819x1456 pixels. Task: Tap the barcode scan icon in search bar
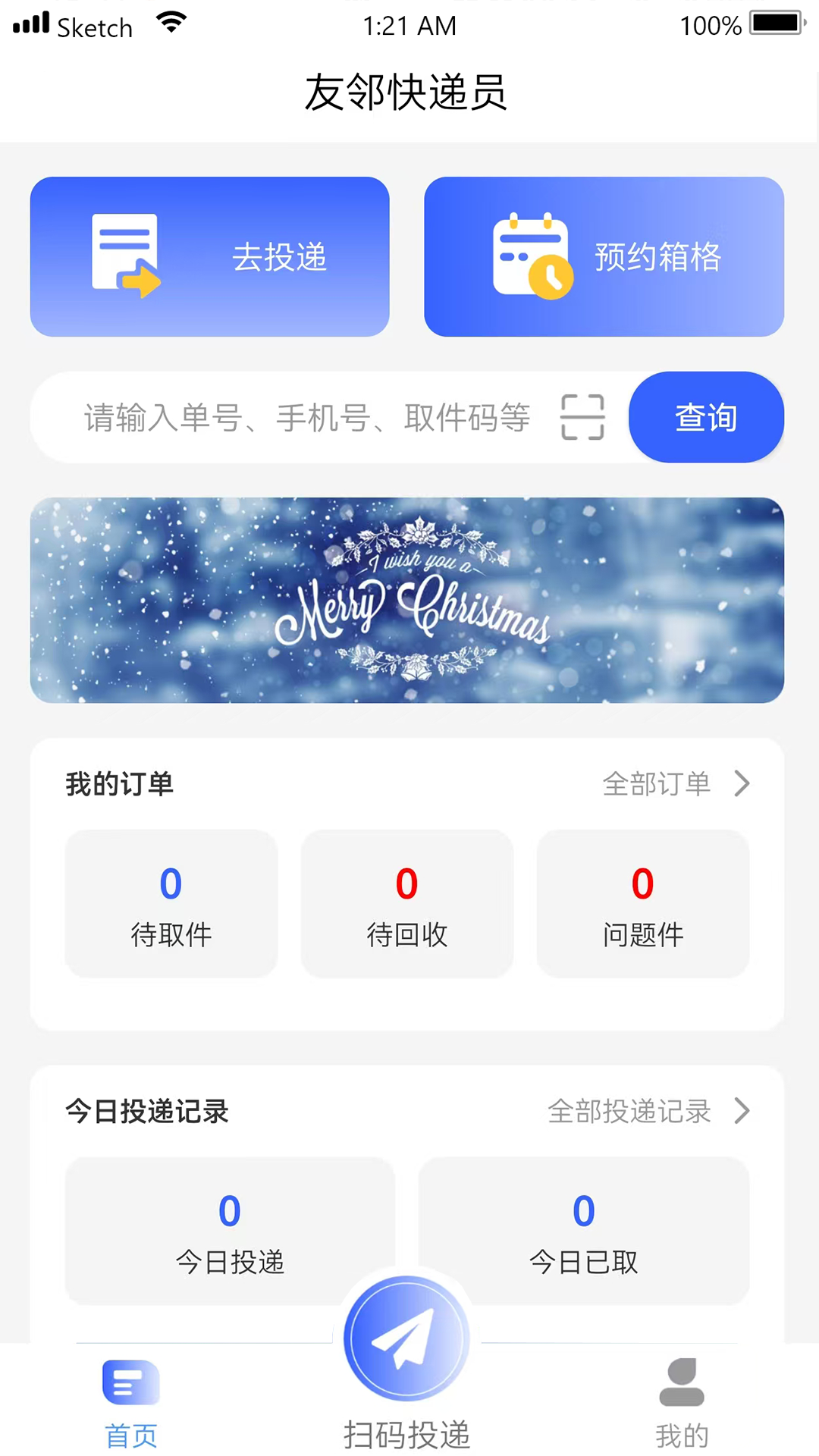point(582,417)
